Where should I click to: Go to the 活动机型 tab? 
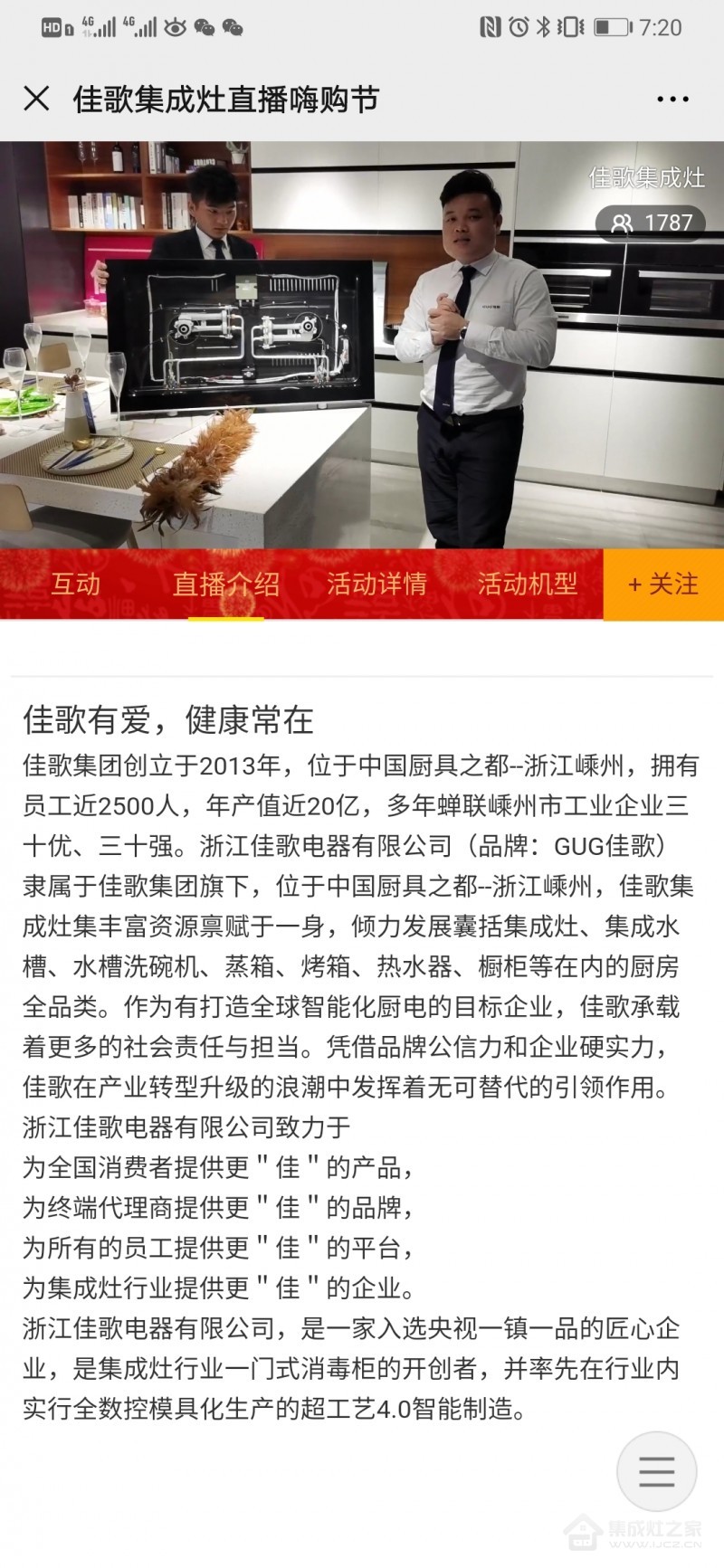[528, 584]
